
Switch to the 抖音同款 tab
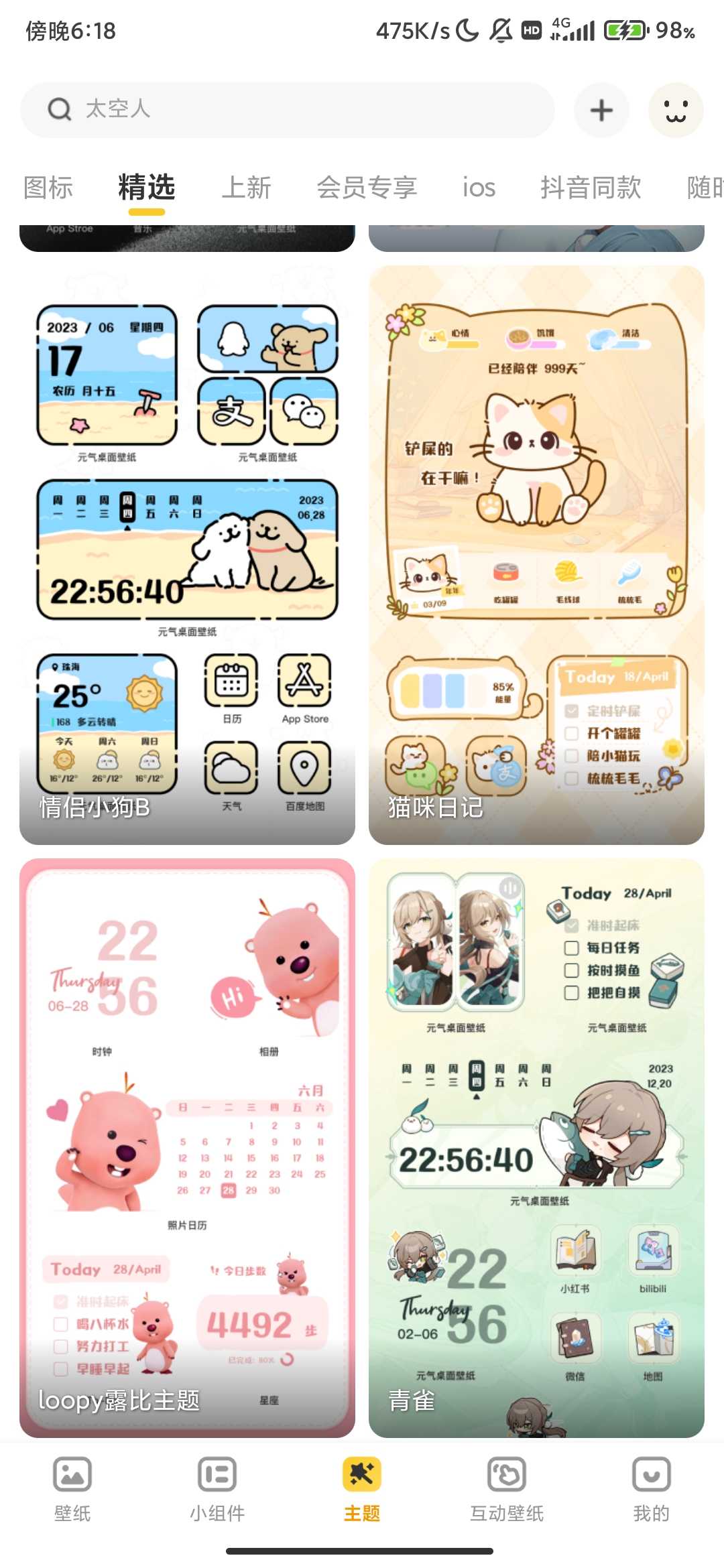(x=591, y=188)
